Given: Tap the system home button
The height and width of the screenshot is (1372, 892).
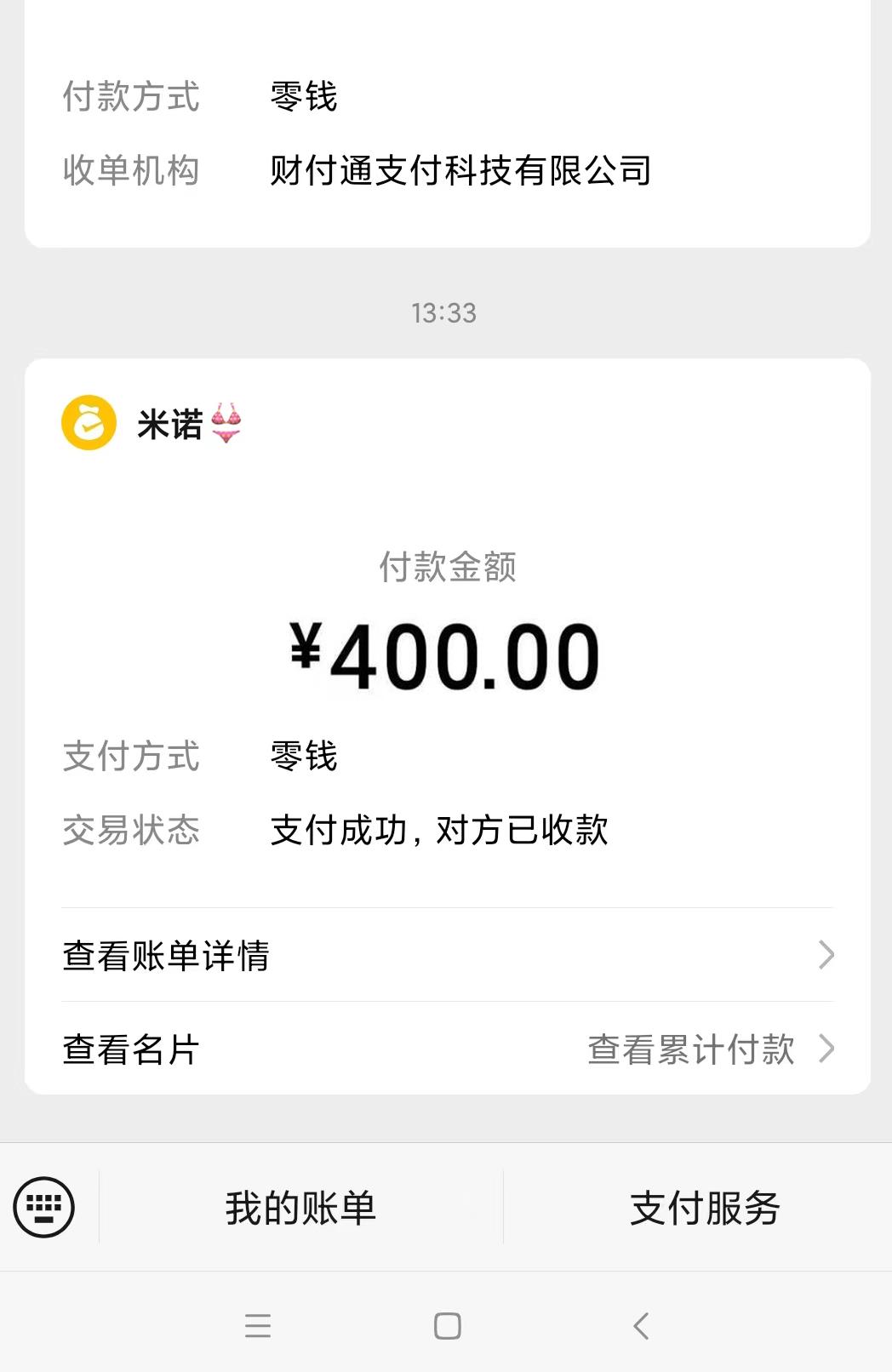Looking at the screenshot, I should pos(447,1325).
